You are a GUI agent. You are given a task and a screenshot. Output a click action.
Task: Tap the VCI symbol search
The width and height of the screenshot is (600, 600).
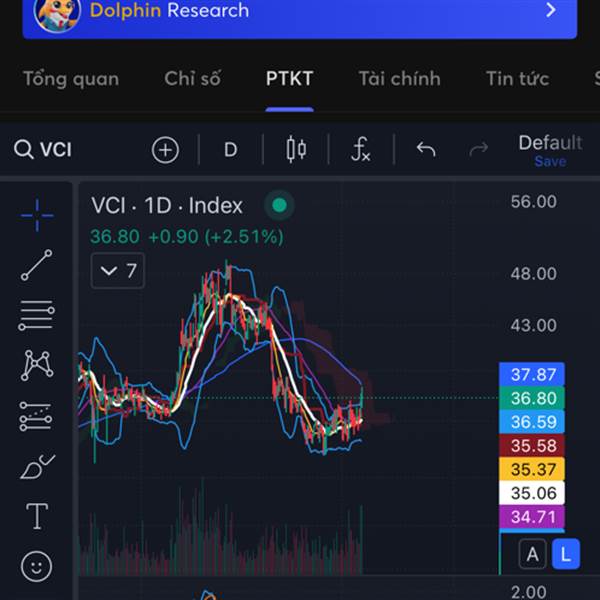pos(43,149)
